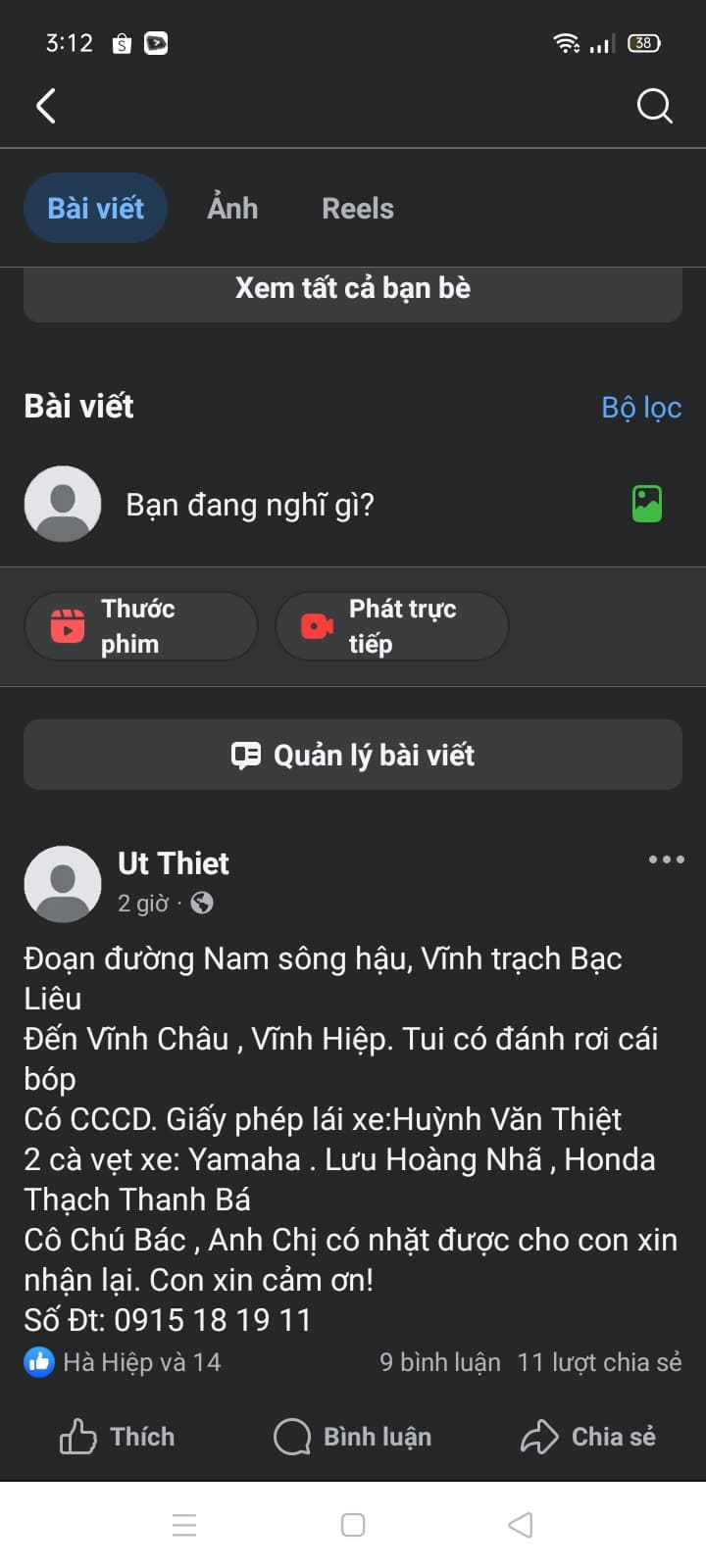
Task: Select the Thước phim clapperboard icon
Action: pyautogui.click(x=66, y=626)
